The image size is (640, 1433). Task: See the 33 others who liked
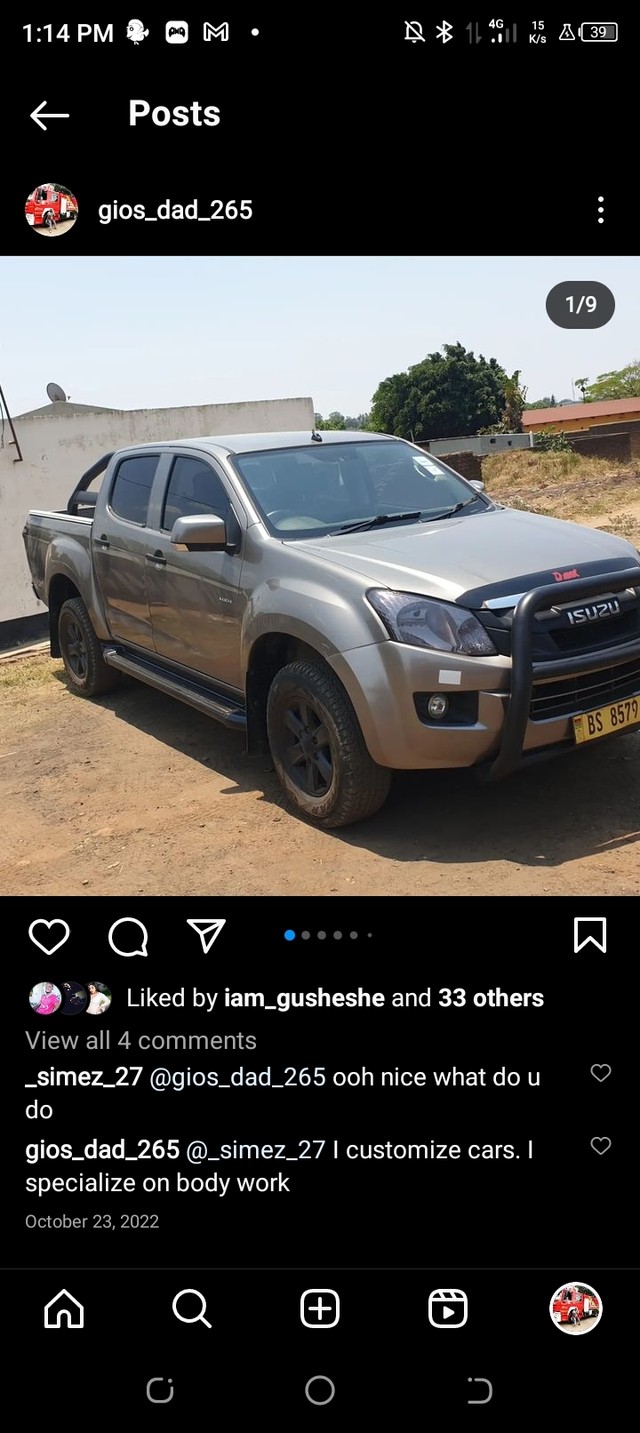click(491, 998)
